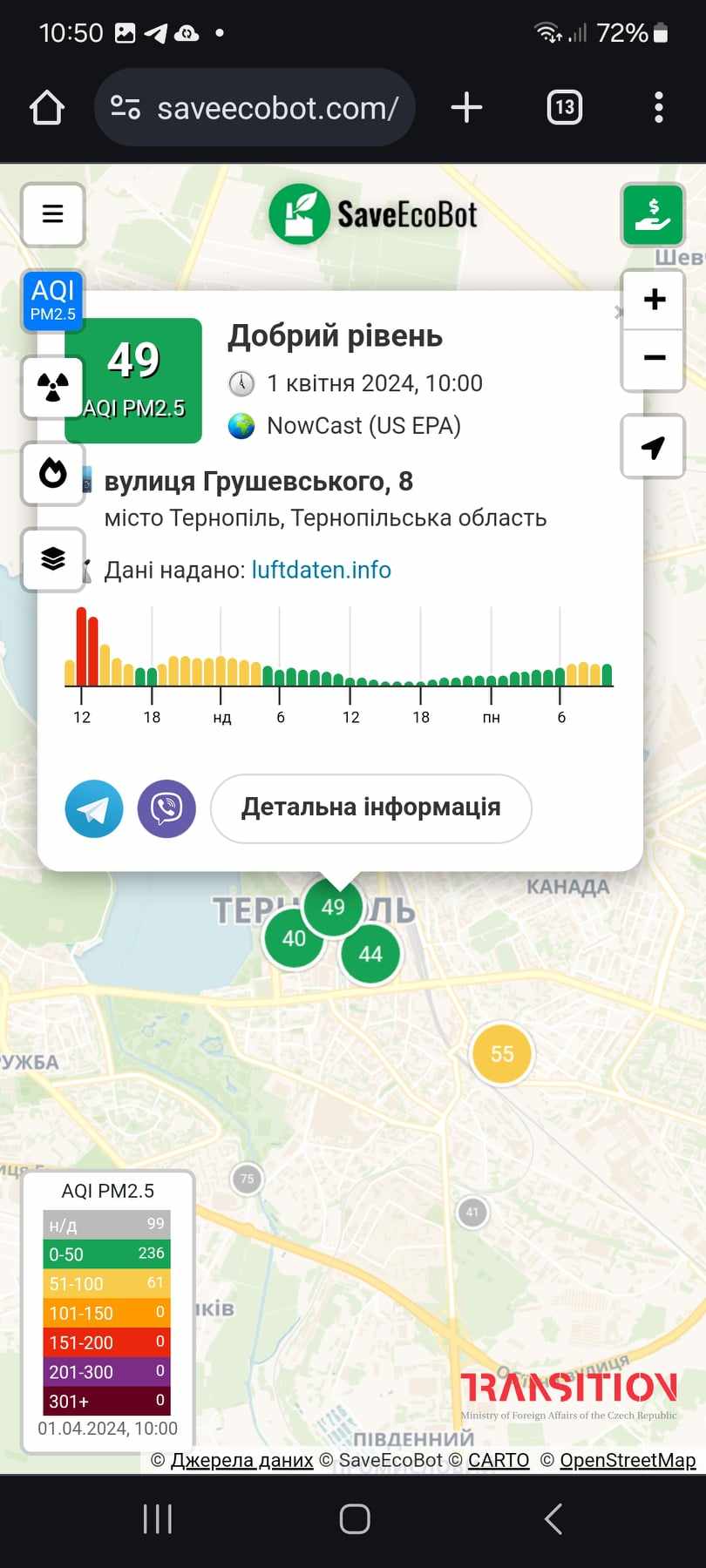The image size is (706, 1568).
Task: Open the browser tab switcher
Action: click(x=564, y=108)
